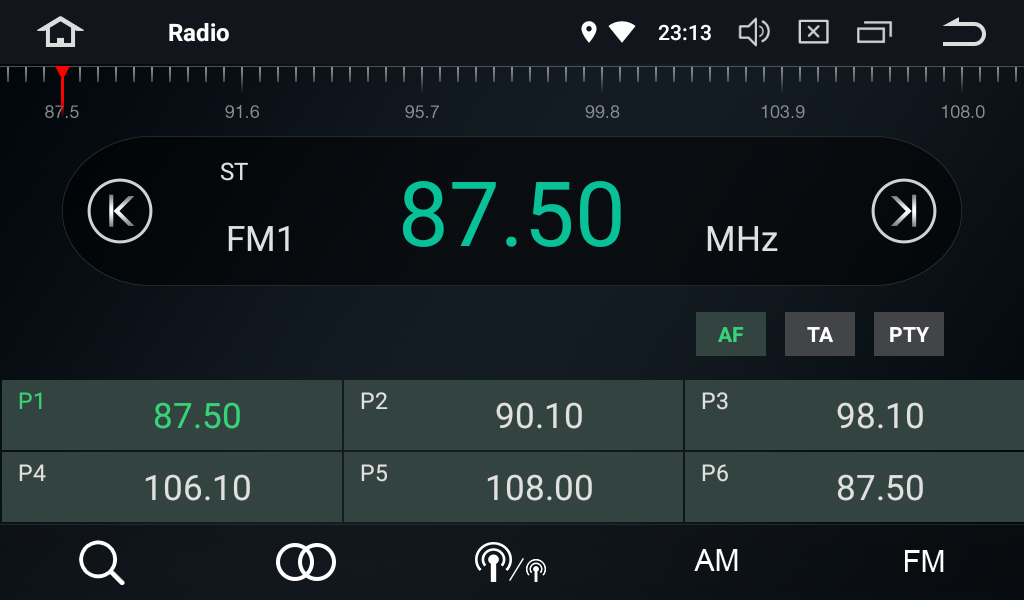Go back using the return arrow
The height and width of the screenshot is (600, 1024).
[x=963, y=33]
